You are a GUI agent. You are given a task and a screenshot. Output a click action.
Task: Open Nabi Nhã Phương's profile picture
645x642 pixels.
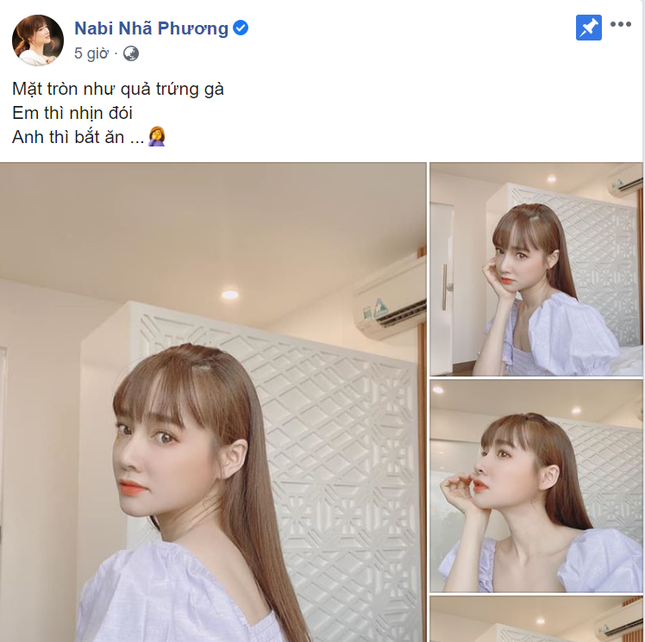[38, 39]
